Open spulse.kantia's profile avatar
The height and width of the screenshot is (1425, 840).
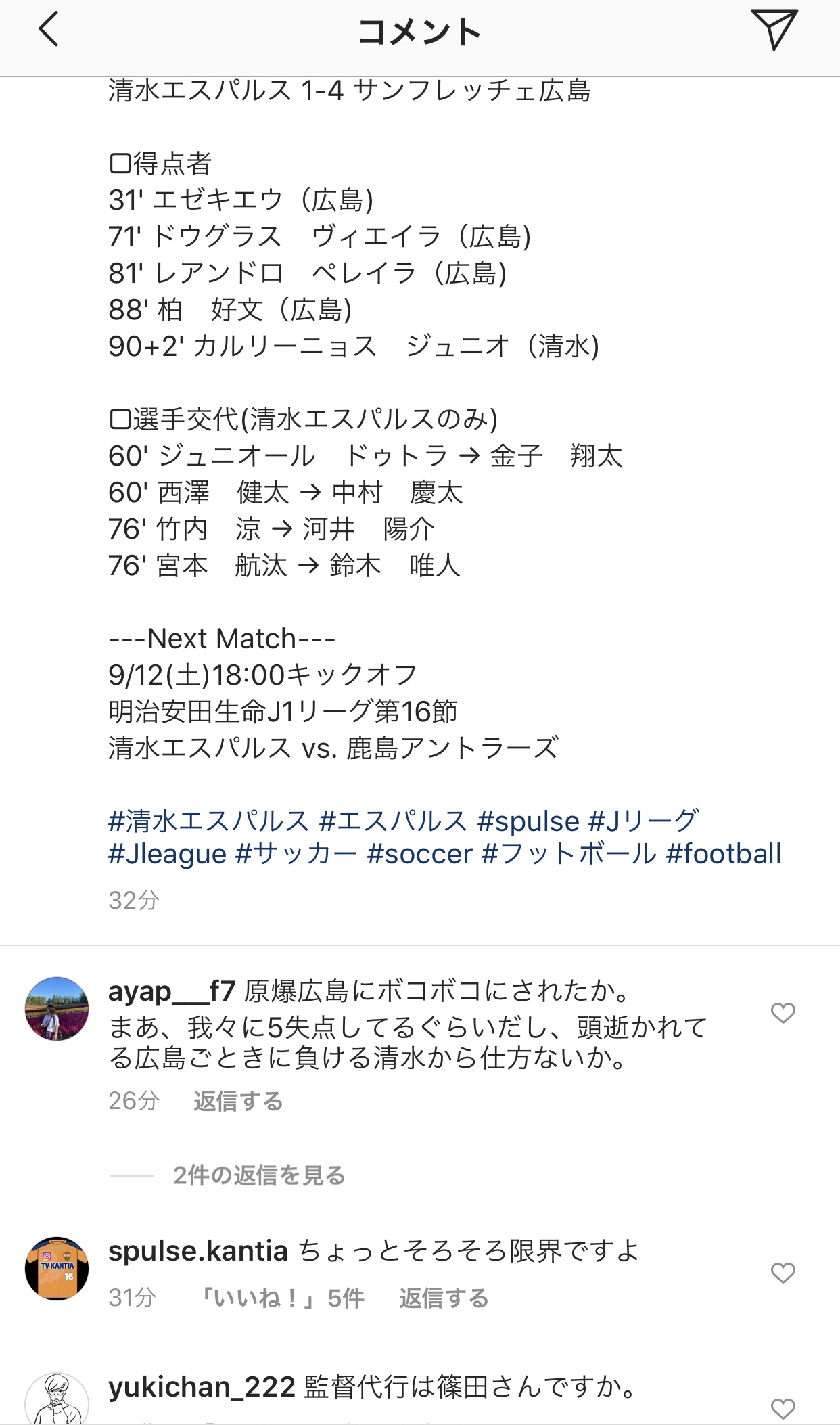tap(57, 1269)
